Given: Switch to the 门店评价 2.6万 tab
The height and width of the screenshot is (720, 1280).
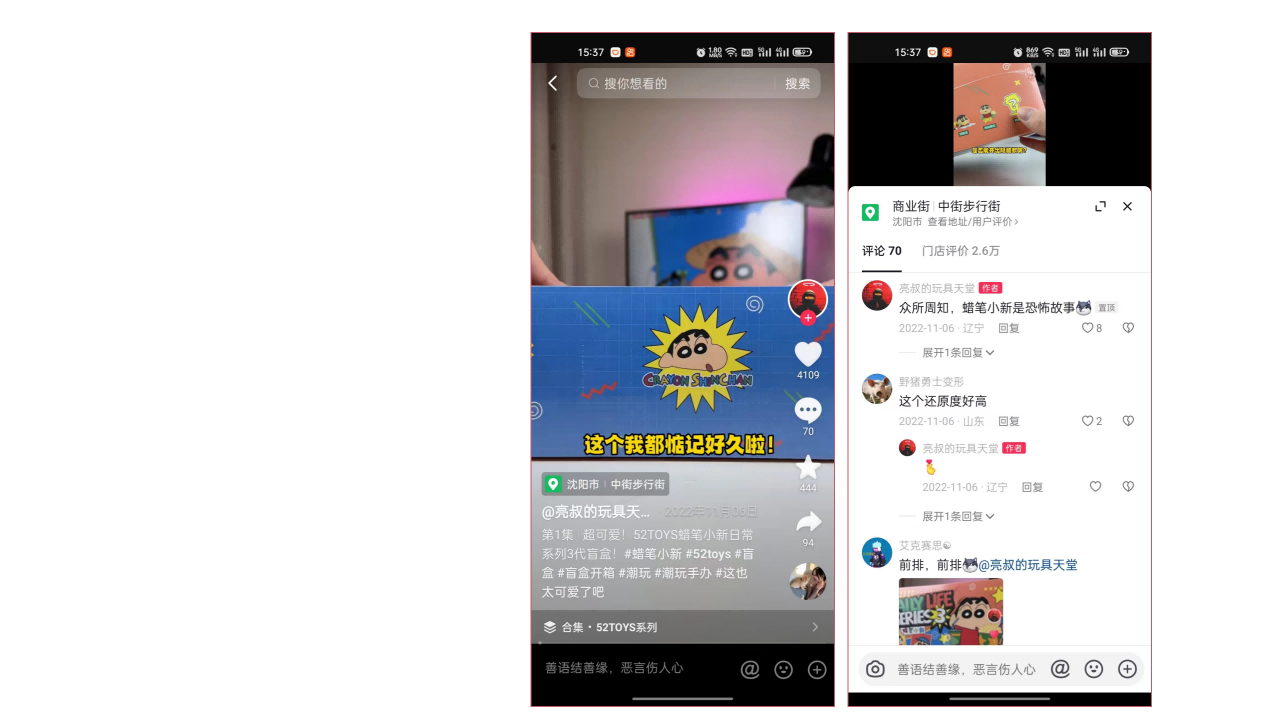Looking at the screenshot, I should pos(960,251).
